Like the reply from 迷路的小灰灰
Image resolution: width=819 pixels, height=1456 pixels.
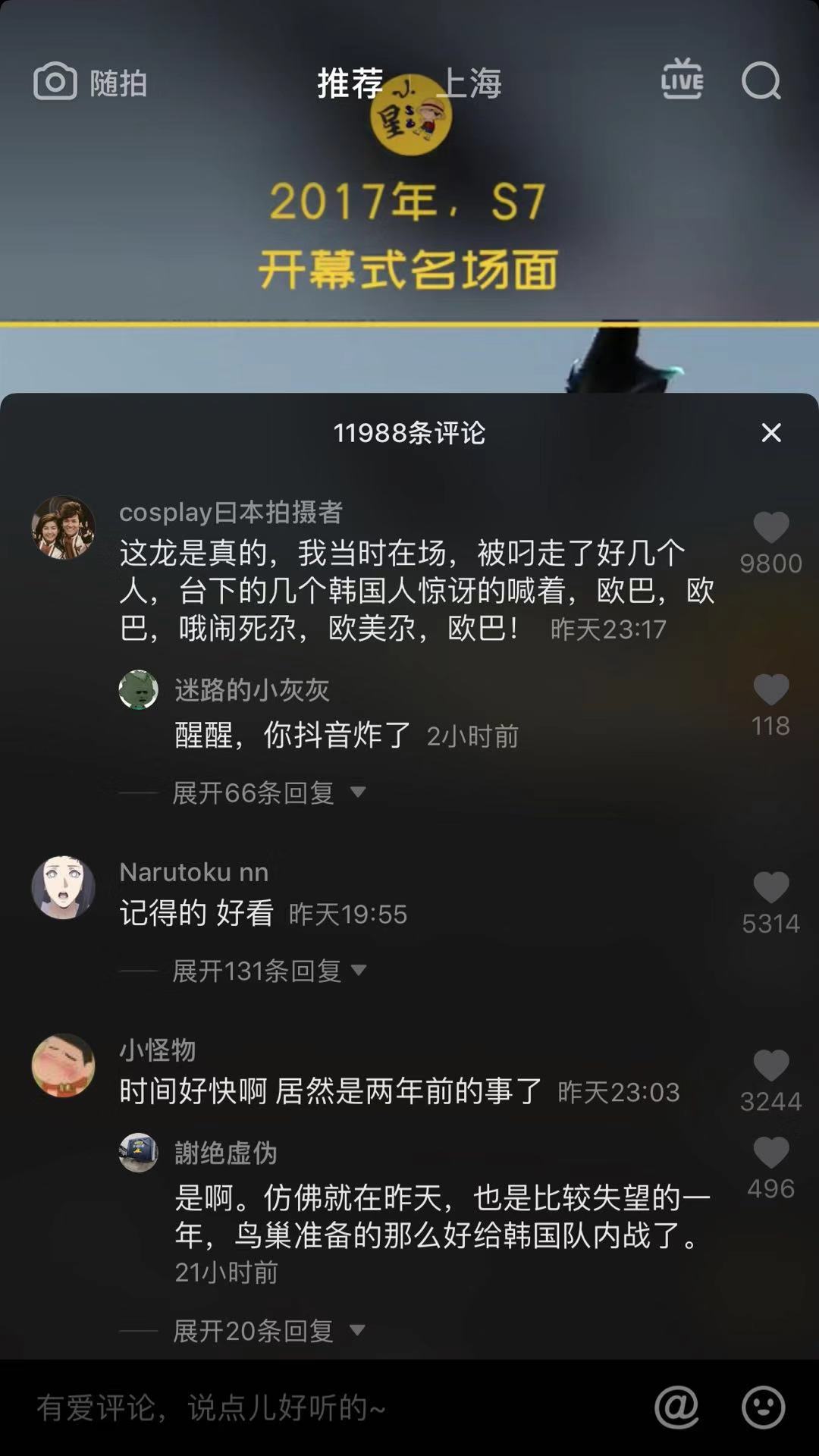click(771, 690)
